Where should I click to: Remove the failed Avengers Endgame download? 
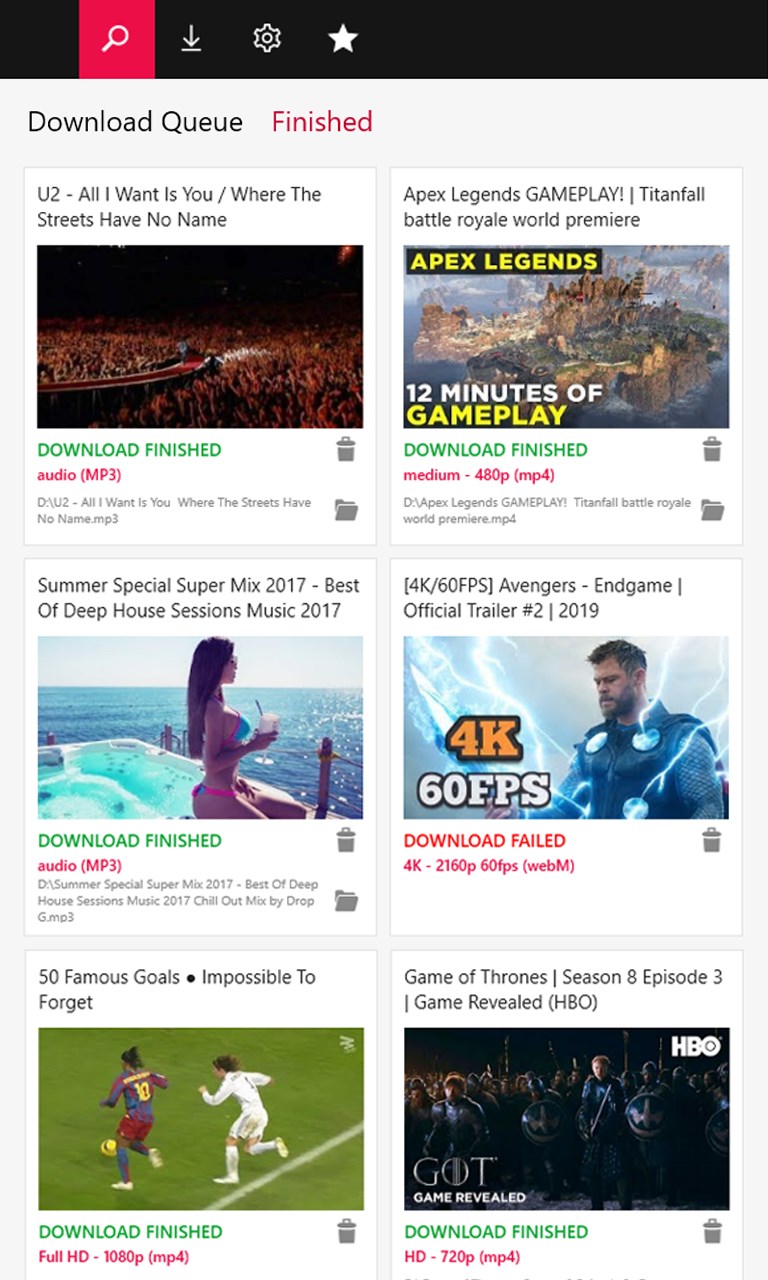712,841
